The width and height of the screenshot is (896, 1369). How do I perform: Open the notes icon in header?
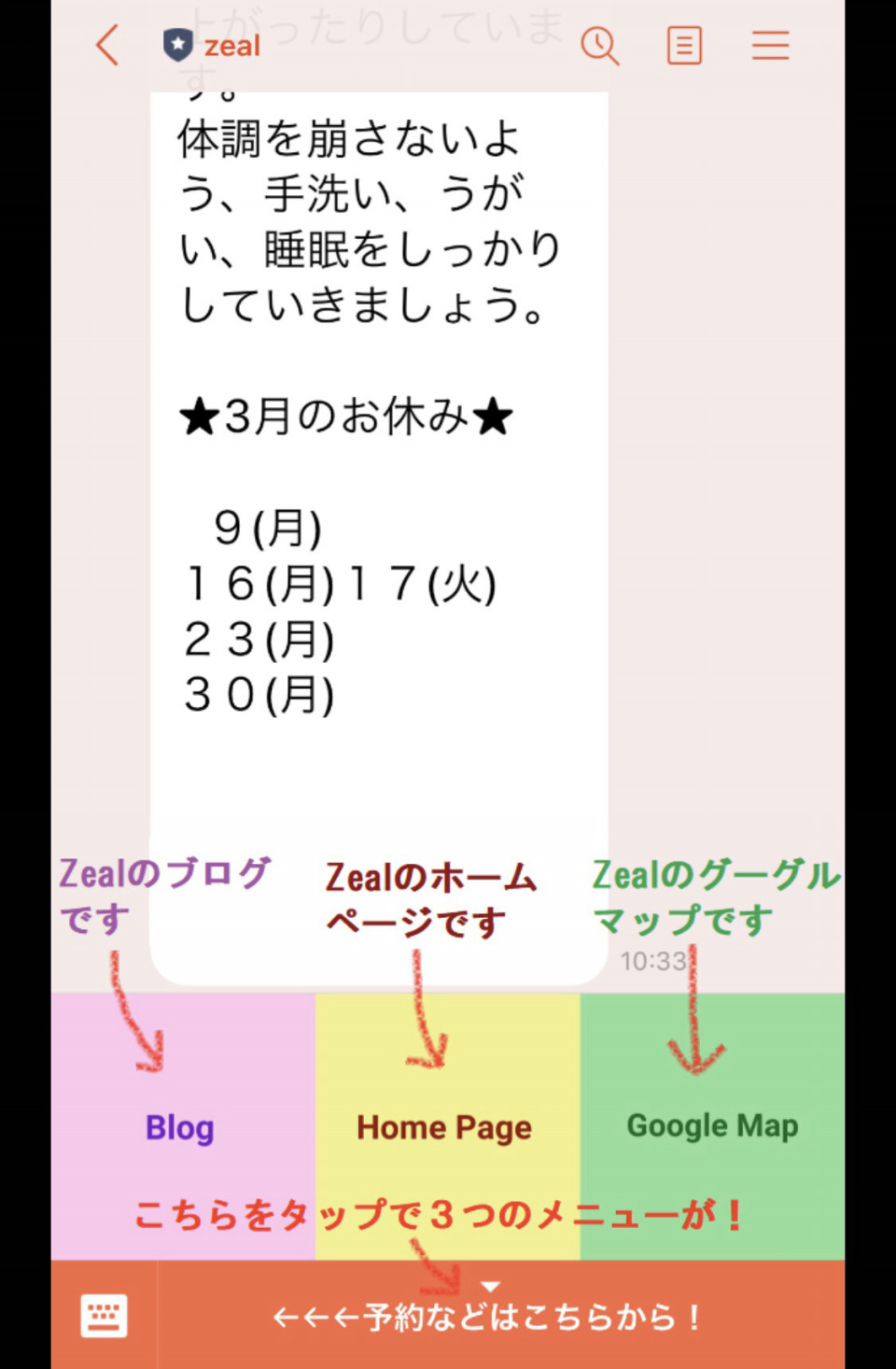pos(684,46)
